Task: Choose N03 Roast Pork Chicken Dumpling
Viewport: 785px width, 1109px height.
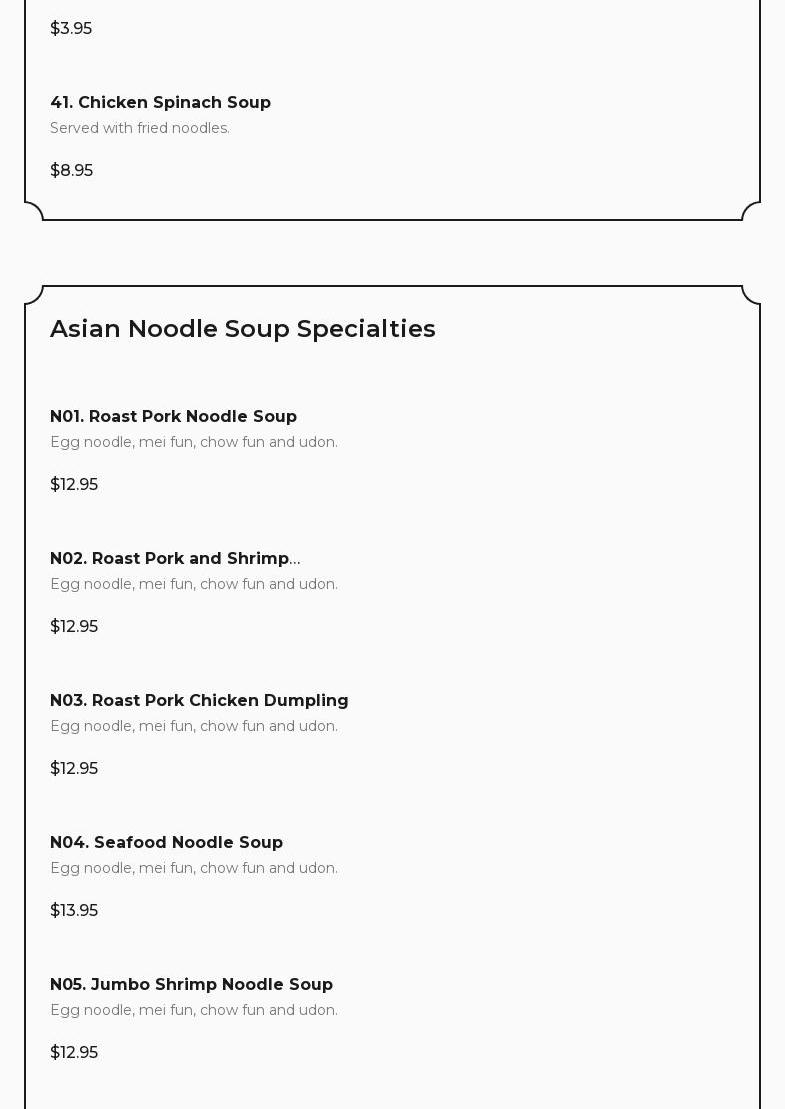Action: (x=199, y=701)
